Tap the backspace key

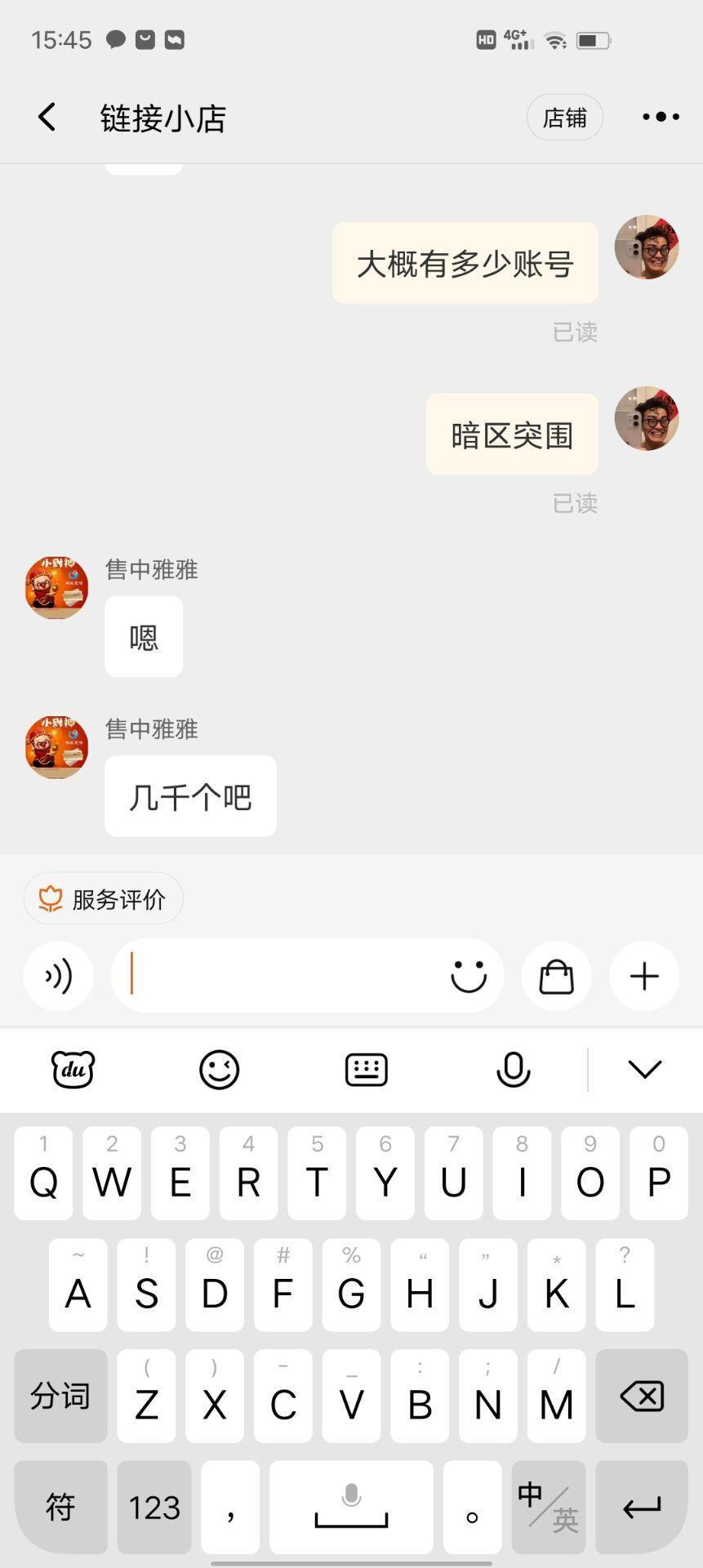point(642,1396)
